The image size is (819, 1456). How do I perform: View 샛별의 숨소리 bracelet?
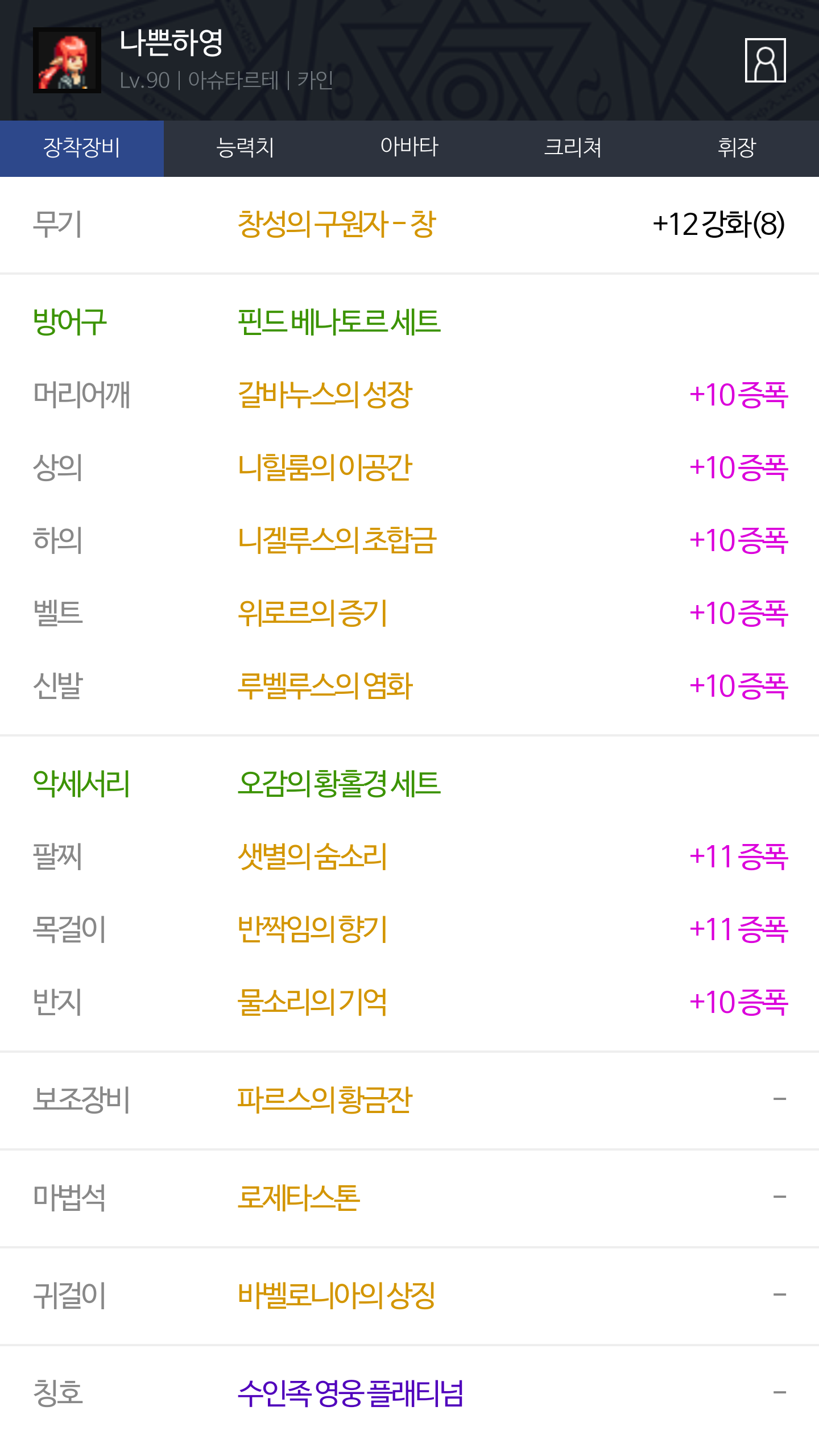pyautogui.click(x=312, y=857)
